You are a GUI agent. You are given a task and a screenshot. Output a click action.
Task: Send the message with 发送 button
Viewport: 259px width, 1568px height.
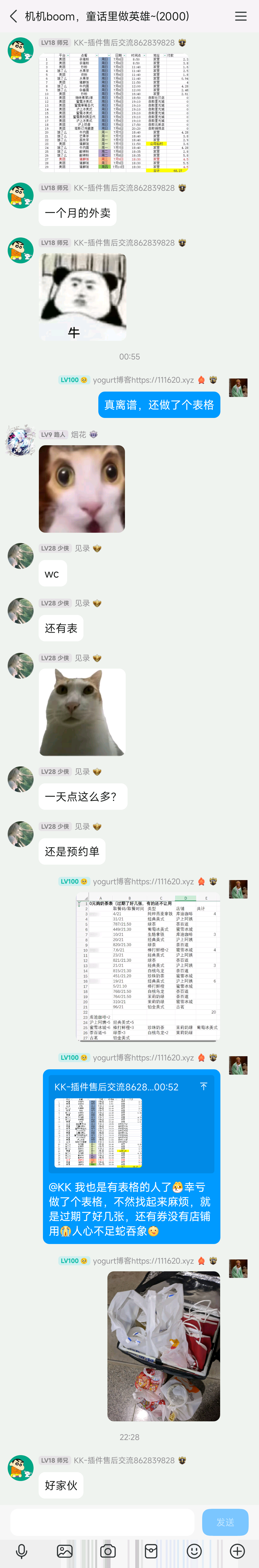[x=225, y=1522]
